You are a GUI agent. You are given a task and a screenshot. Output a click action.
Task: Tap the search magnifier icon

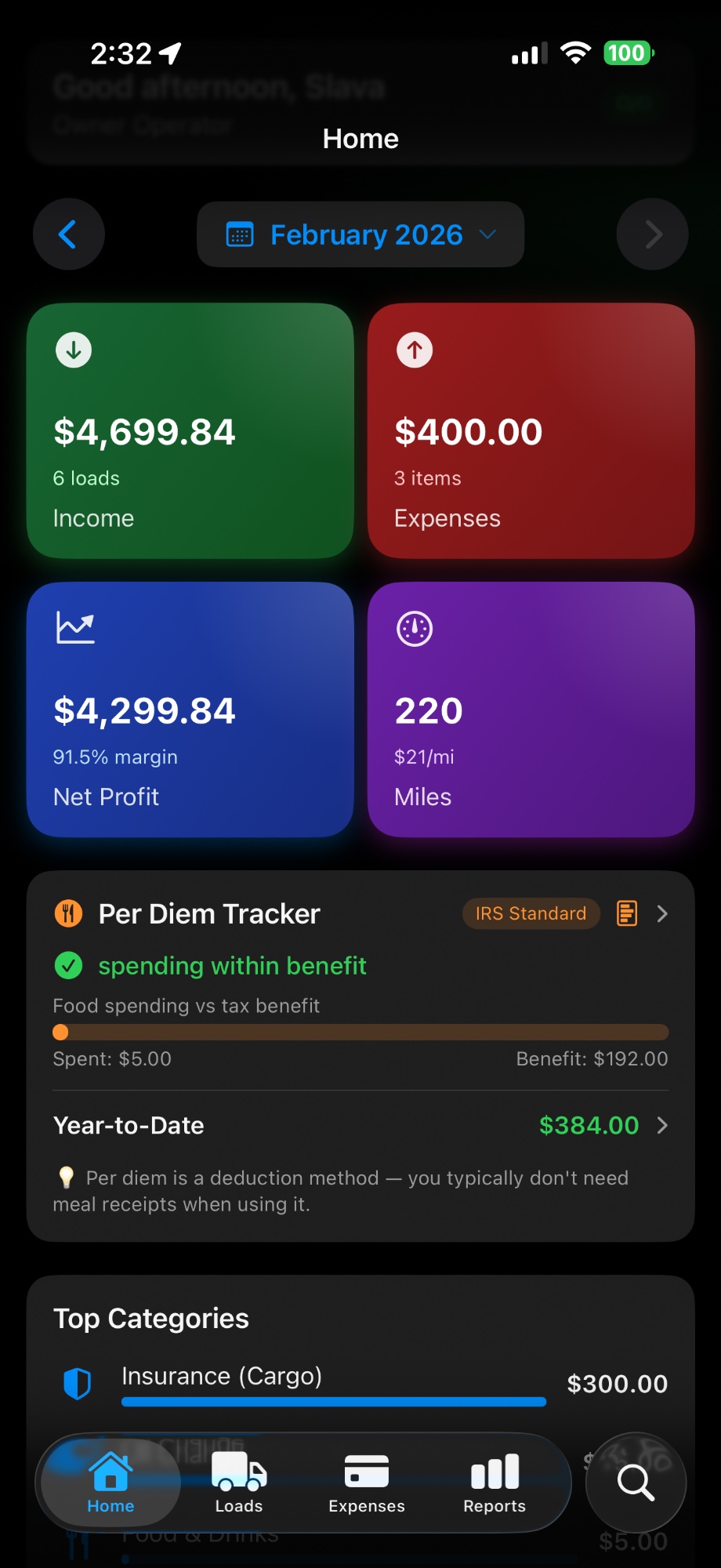[x=634, y=1482]
